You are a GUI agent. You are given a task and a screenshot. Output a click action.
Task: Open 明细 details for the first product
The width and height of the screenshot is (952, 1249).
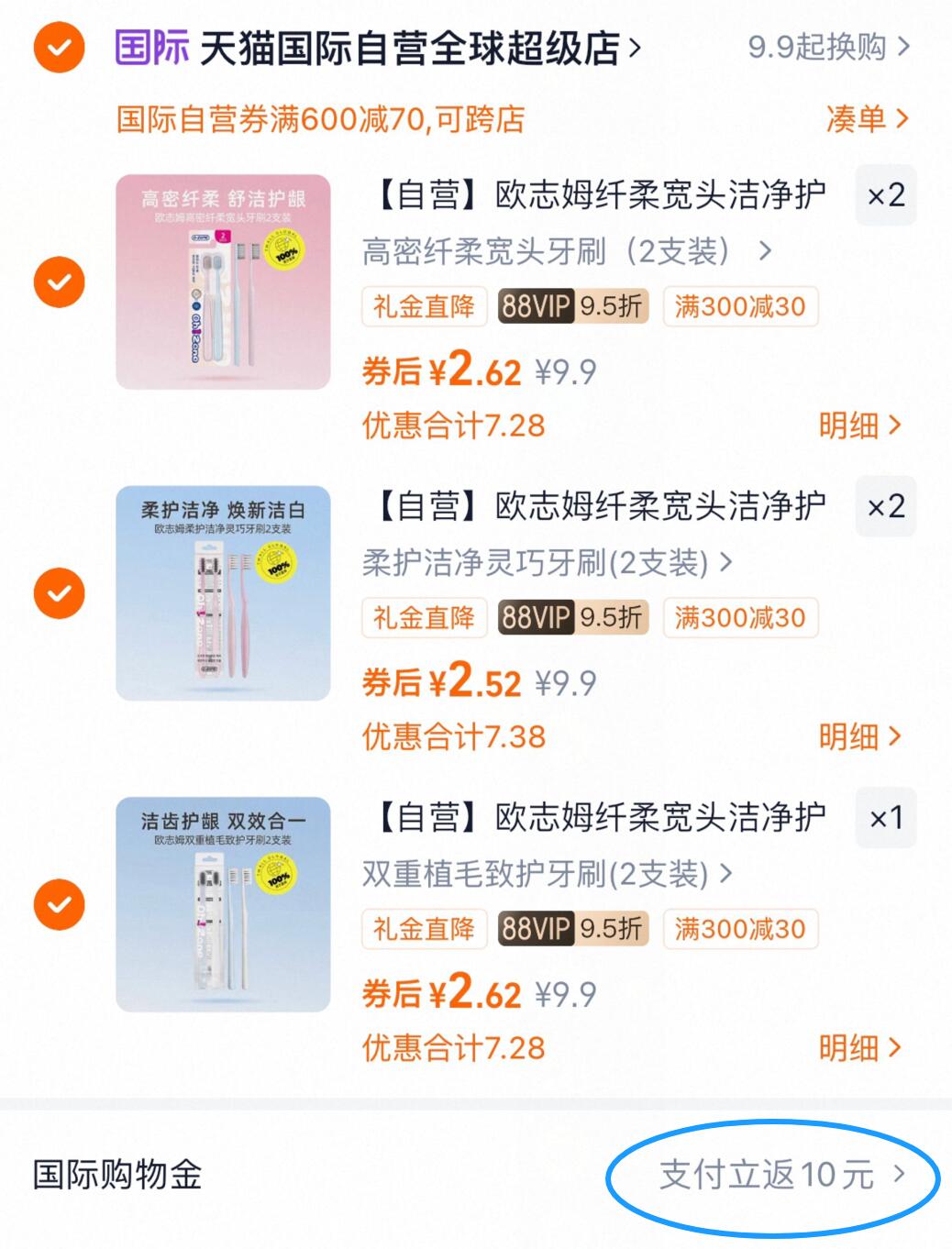tap(862, 426)
